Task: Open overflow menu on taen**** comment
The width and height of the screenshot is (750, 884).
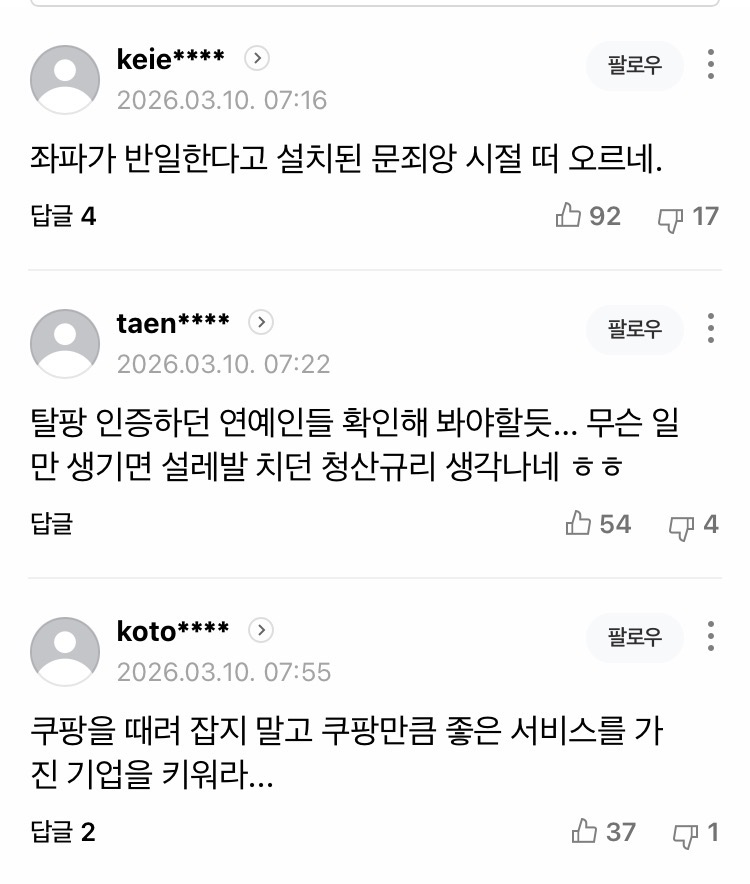Action: (711, 328)
